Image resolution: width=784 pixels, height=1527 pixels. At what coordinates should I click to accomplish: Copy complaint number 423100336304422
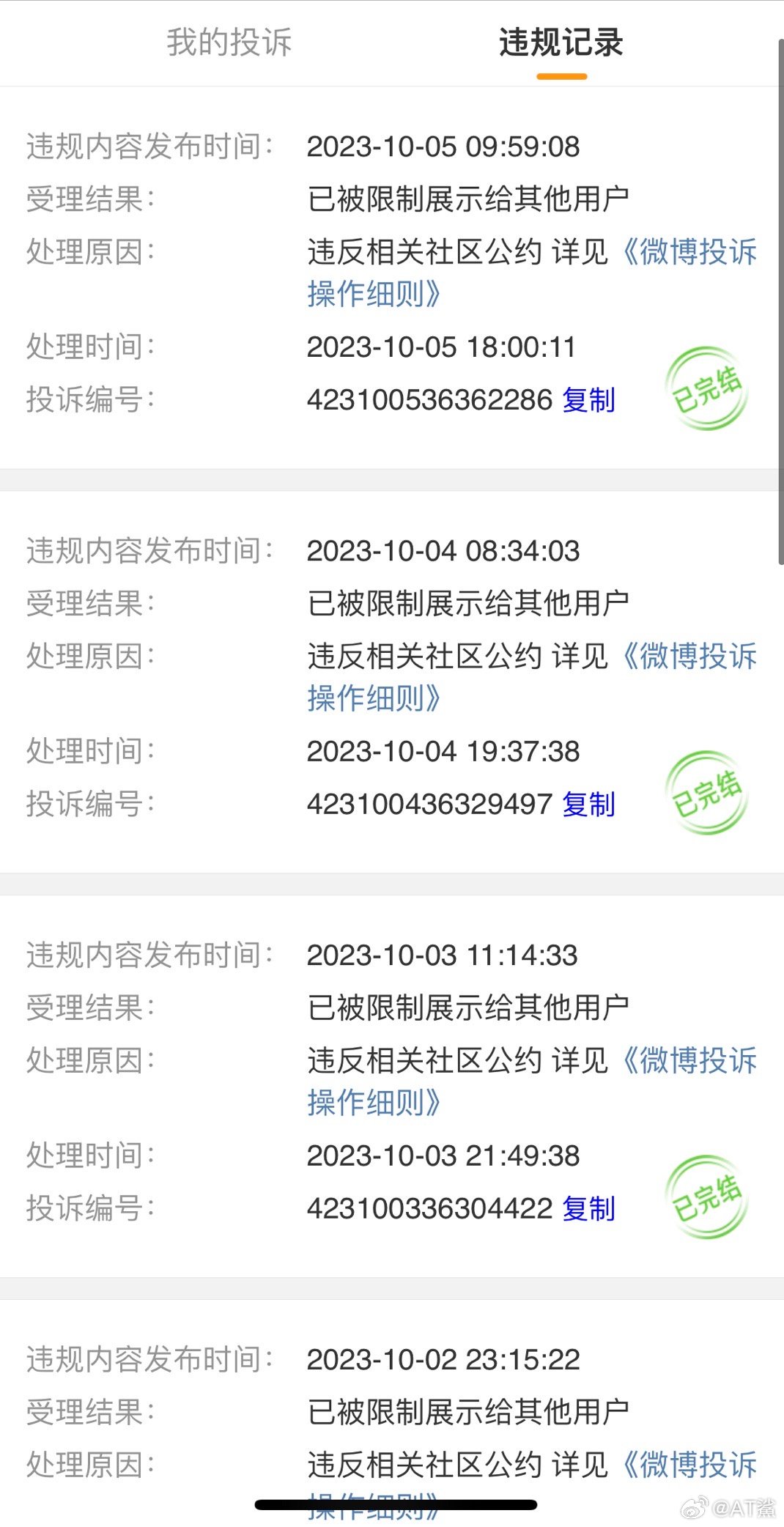coord(588,1209)
